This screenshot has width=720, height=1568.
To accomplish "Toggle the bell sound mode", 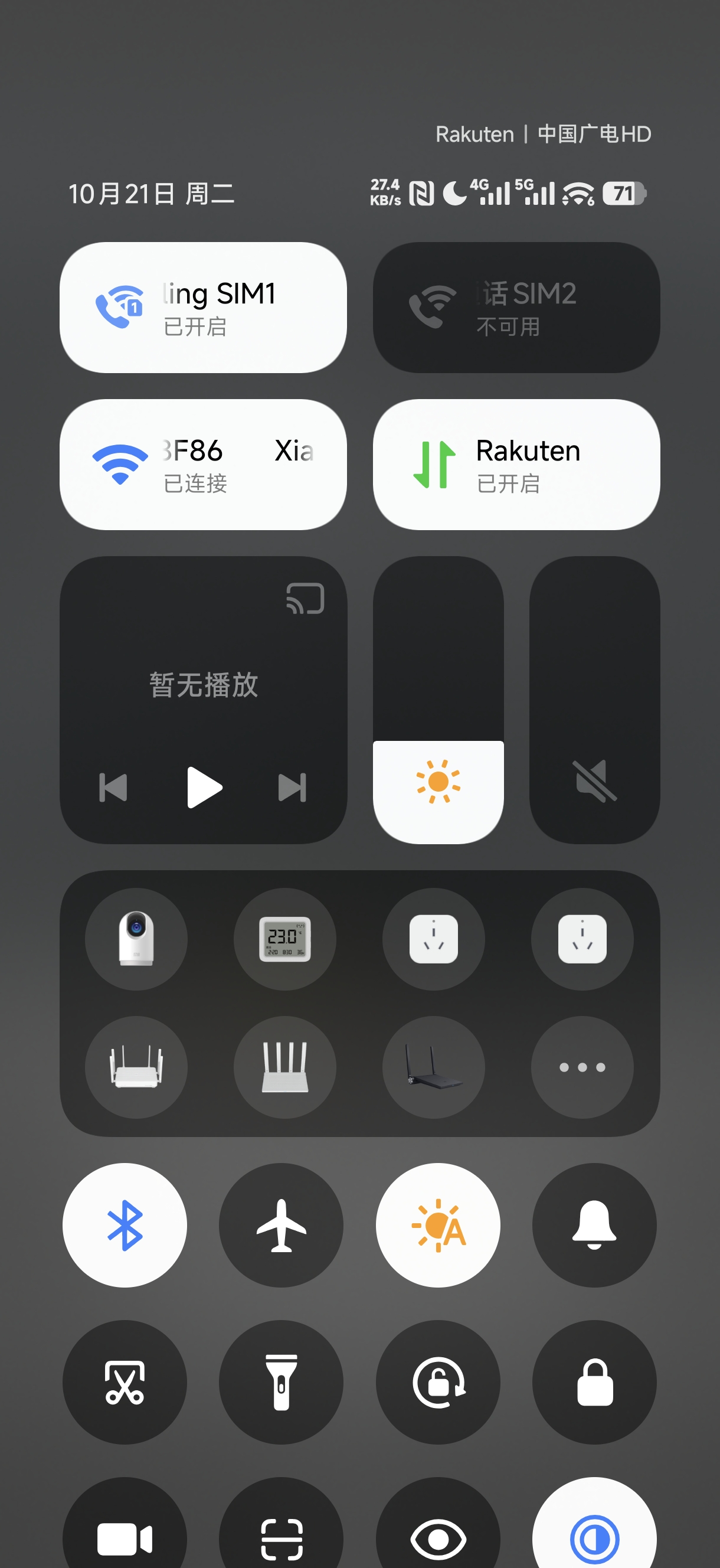I will (x=594, y=1224).
